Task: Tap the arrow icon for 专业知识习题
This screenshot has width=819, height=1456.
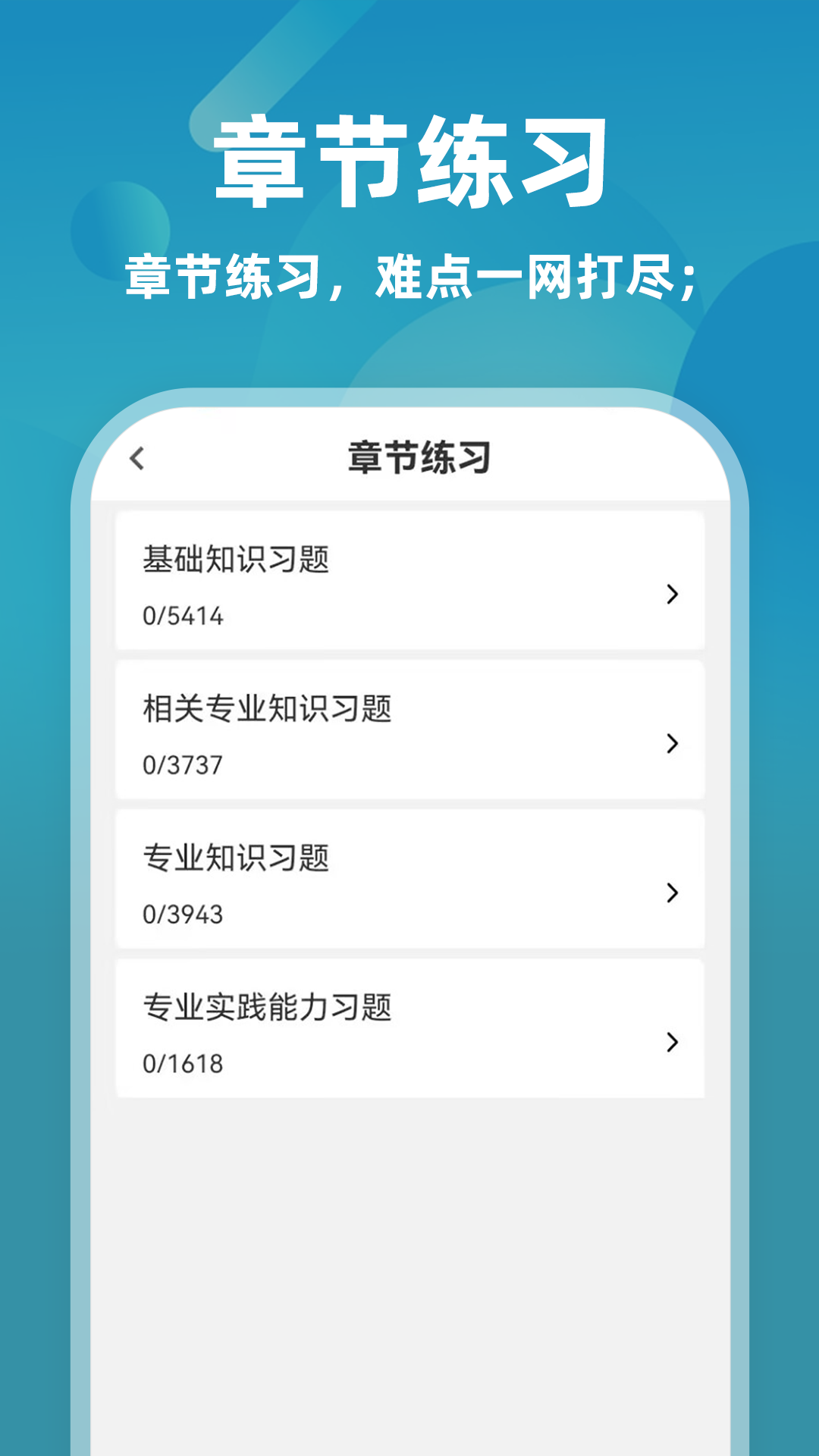Action: (x=670, y=894)
